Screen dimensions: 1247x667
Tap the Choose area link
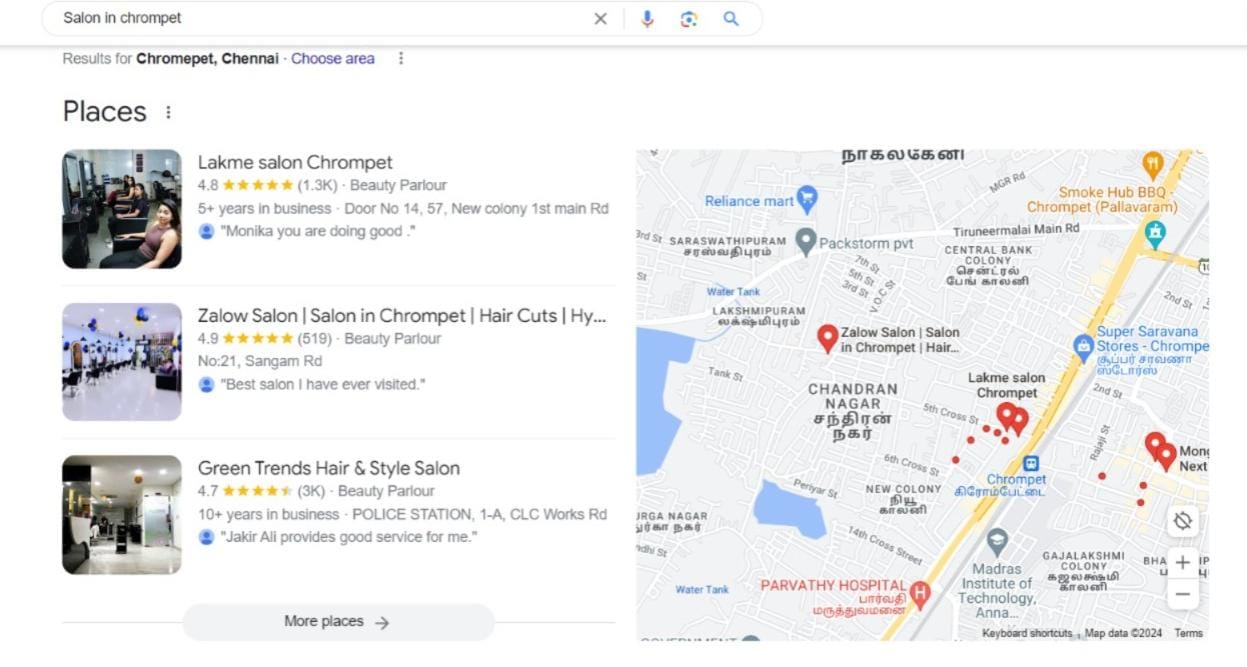pos(332,58)
